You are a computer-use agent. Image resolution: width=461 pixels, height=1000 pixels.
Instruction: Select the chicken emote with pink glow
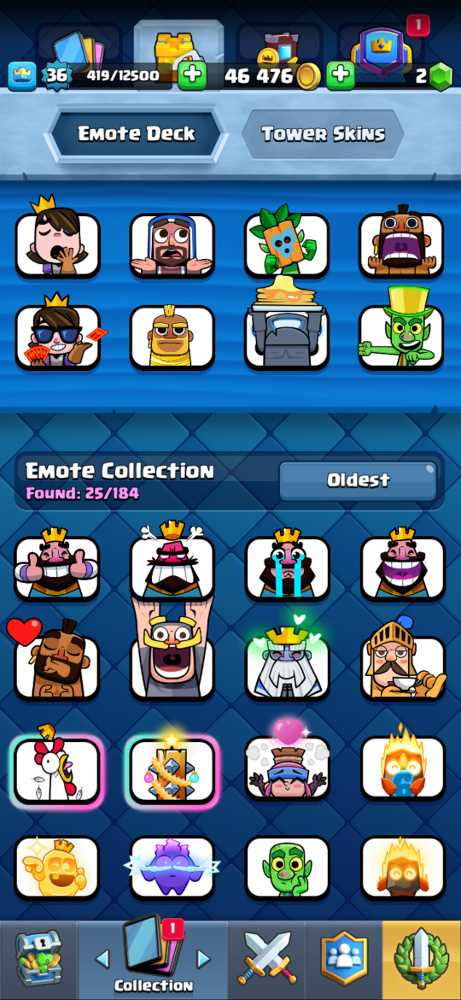tap(57, 770)
